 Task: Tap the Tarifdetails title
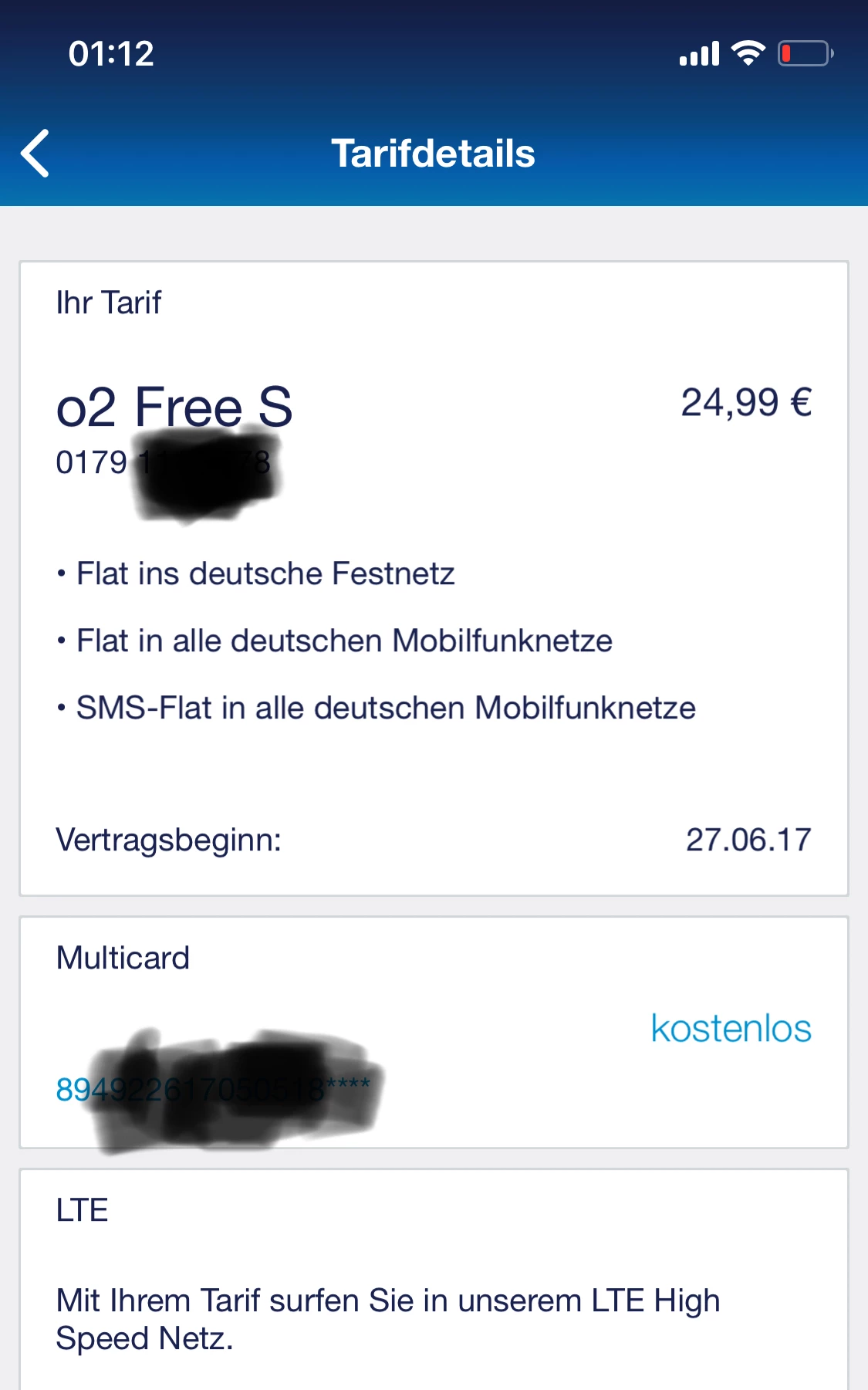(434, 153)
